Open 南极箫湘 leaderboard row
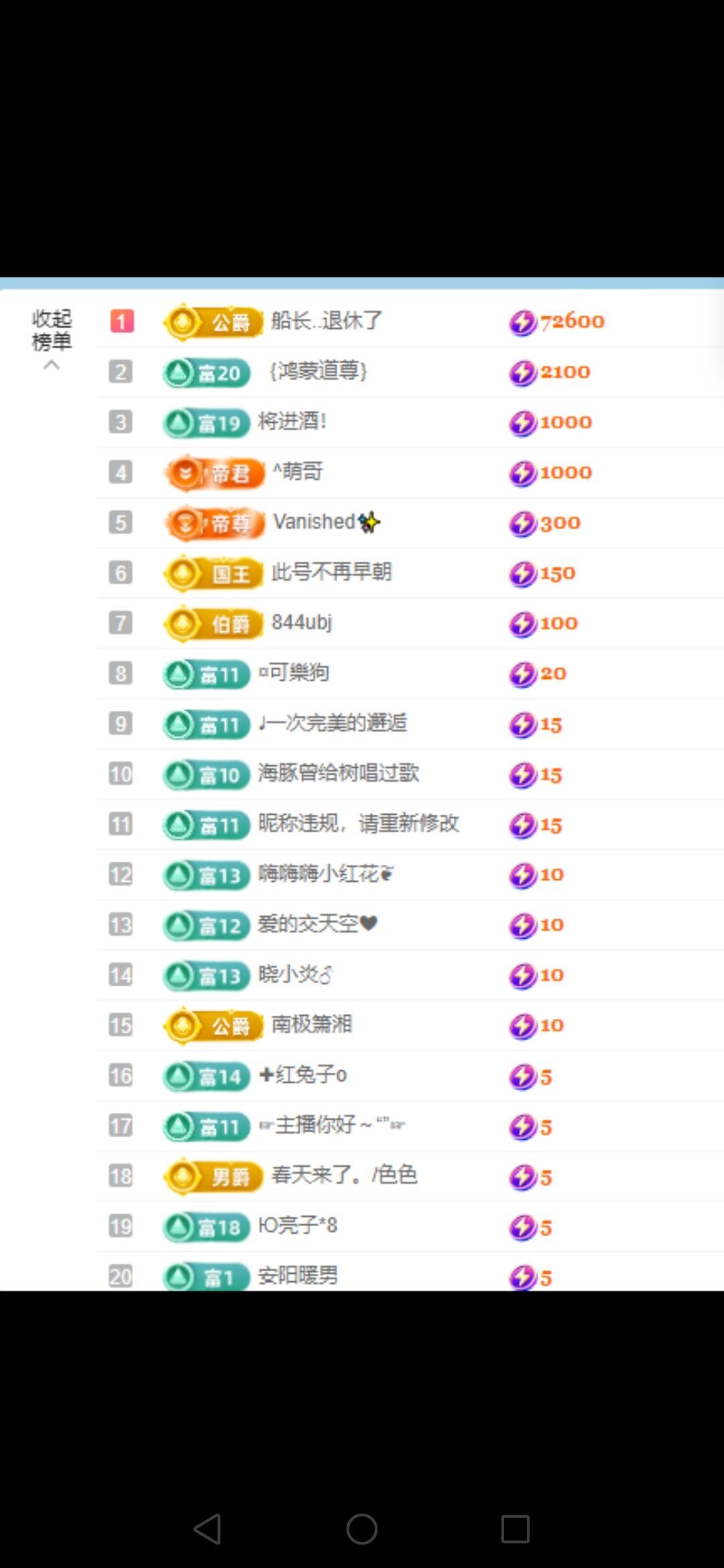The image size is (724, 1568). click(x=312, y=1025)
